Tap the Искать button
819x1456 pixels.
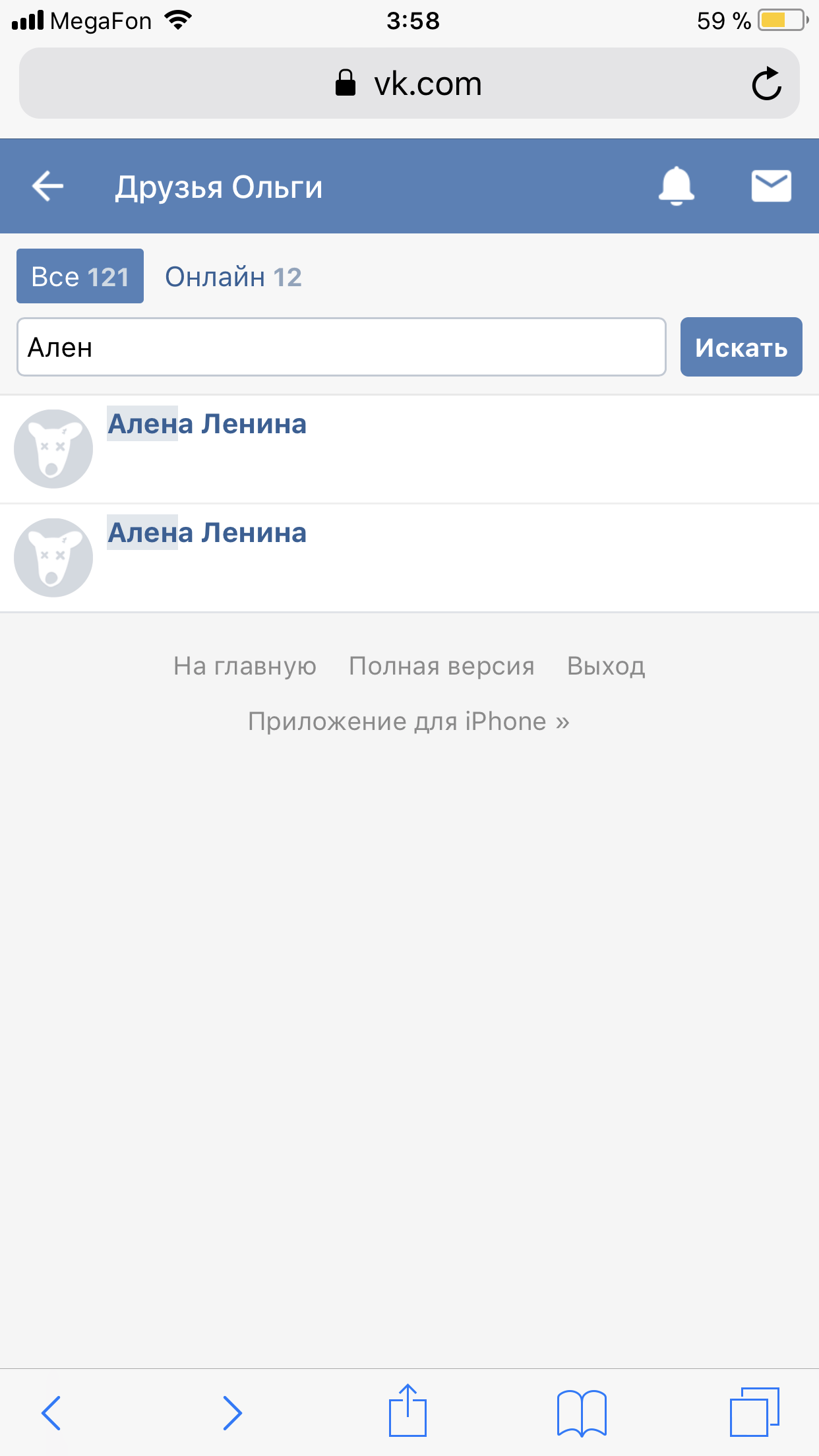tap(741, 347)
